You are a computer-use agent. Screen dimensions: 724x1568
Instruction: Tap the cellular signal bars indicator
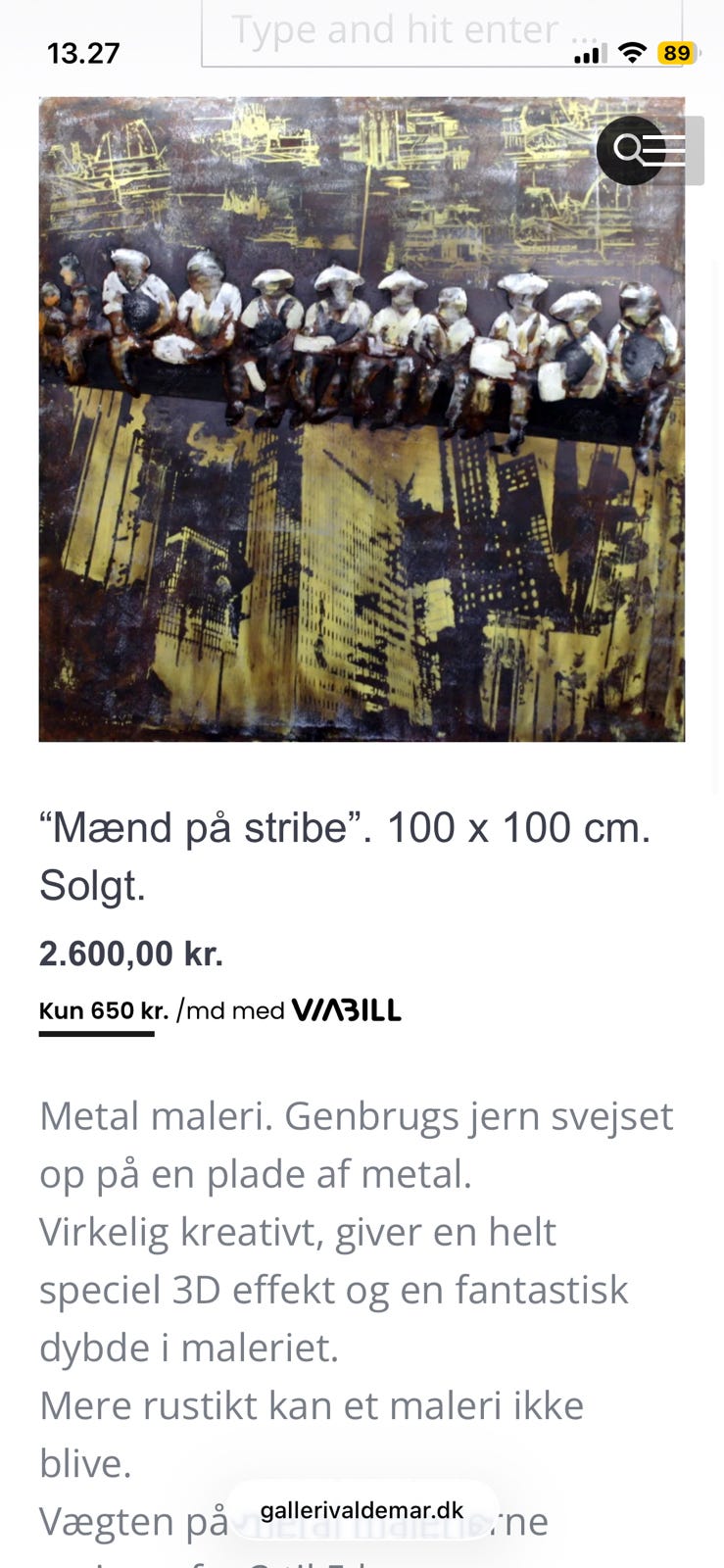point(589,56)
